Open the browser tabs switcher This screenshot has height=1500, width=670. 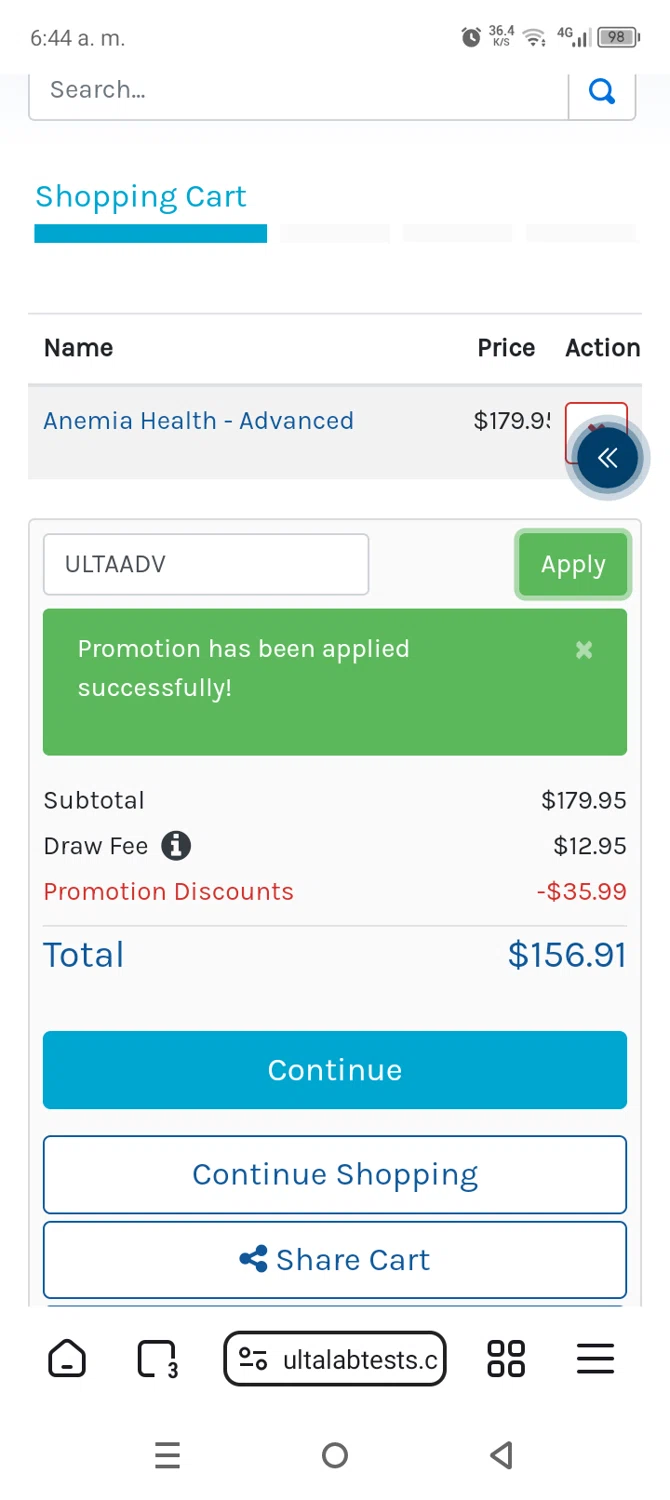point(157,1359)
